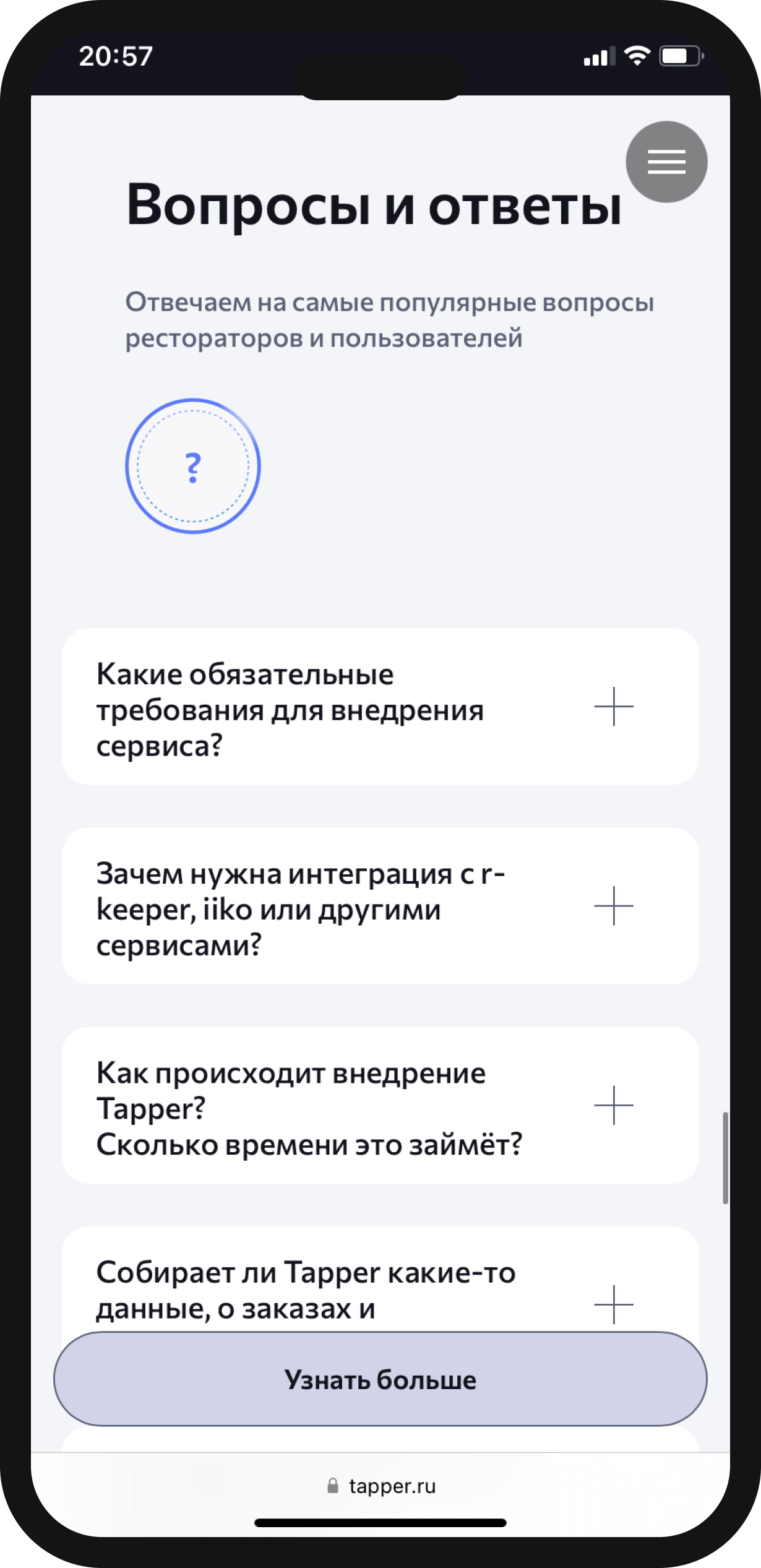
Task: Tap the tapper.ru address bar
Action: 381,1486
